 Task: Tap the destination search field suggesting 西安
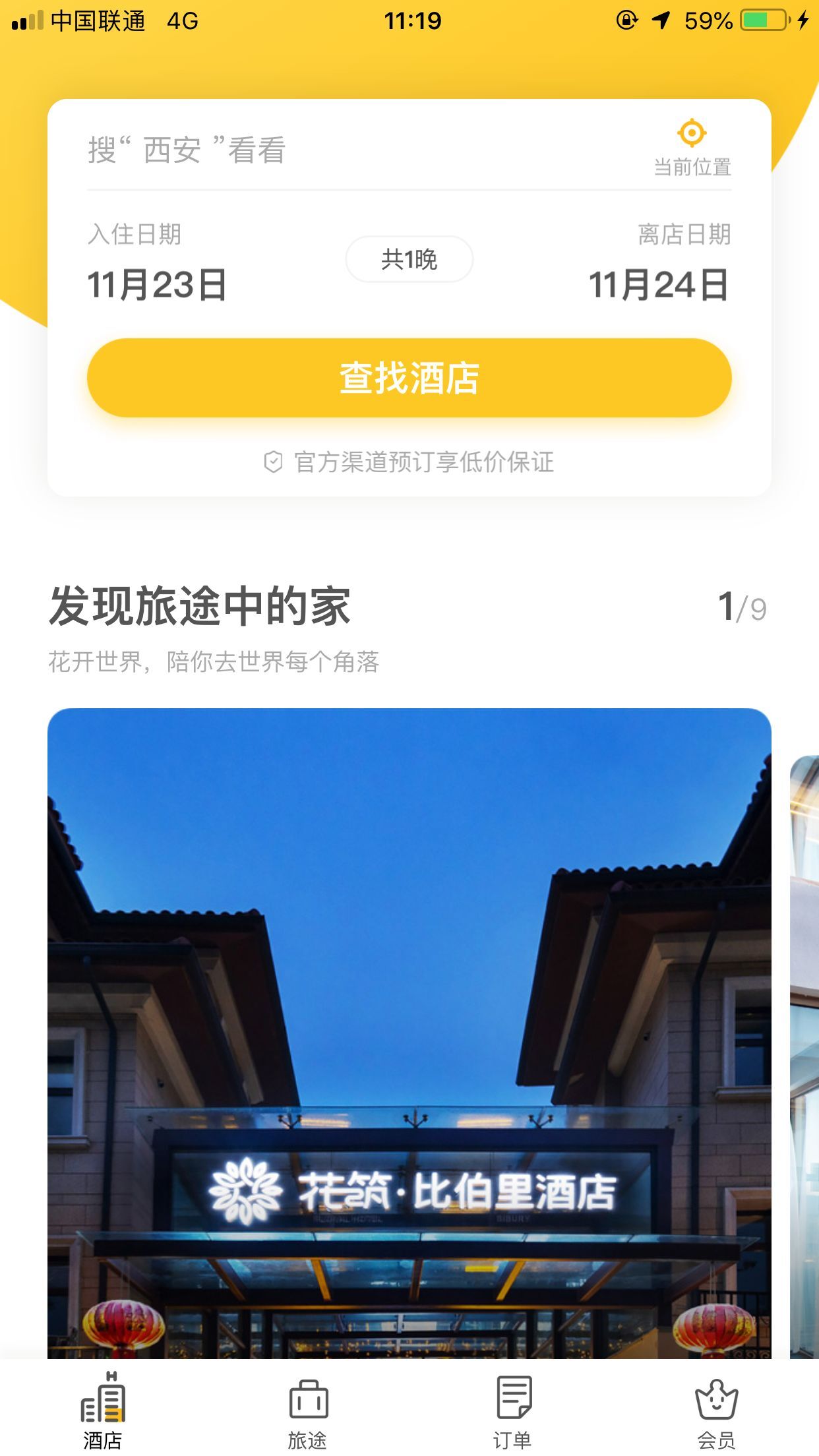click(330, 150)
